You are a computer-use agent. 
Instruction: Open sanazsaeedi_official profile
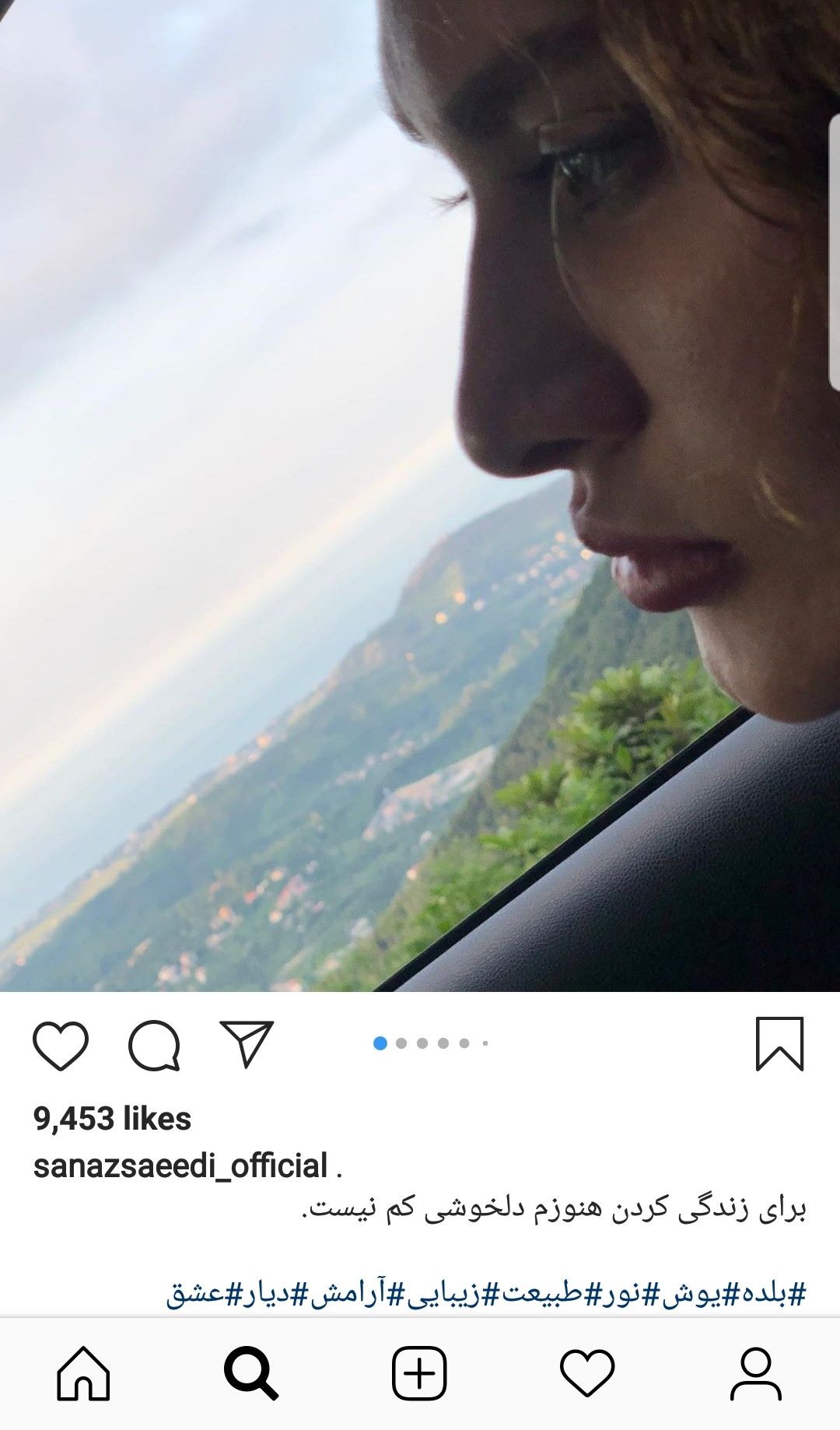[x=180, y=1166]
